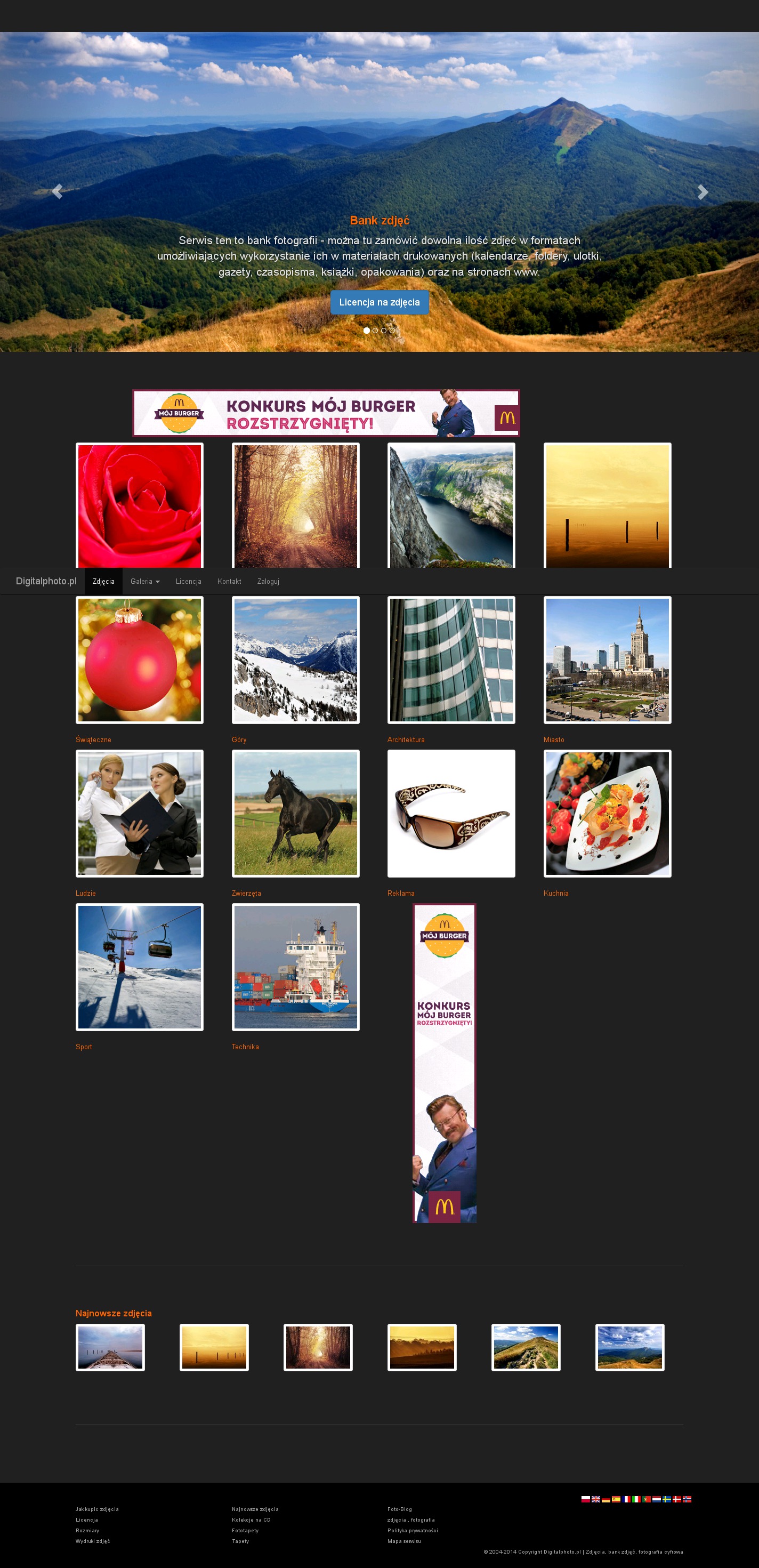The height and width of the screenshot is (1568, 759).
Task: Open the Sport category thumbnail
Action: tap(140, 967)
